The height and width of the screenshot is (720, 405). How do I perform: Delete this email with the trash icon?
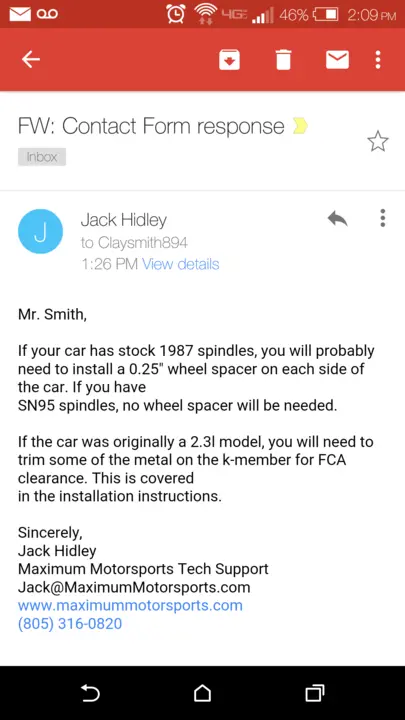point(283,60)
